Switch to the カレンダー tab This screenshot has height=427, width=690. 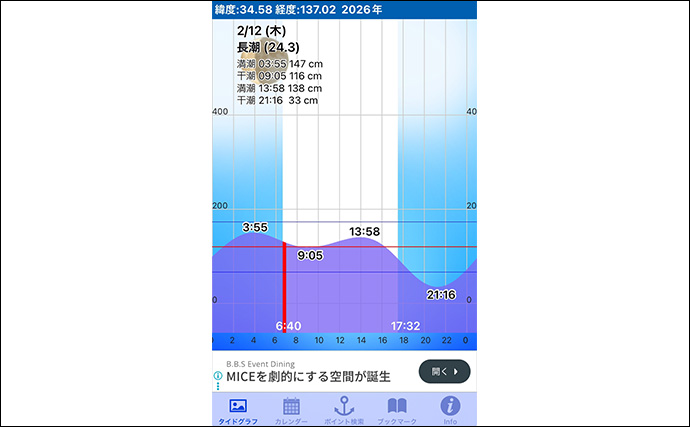[291, 409]
